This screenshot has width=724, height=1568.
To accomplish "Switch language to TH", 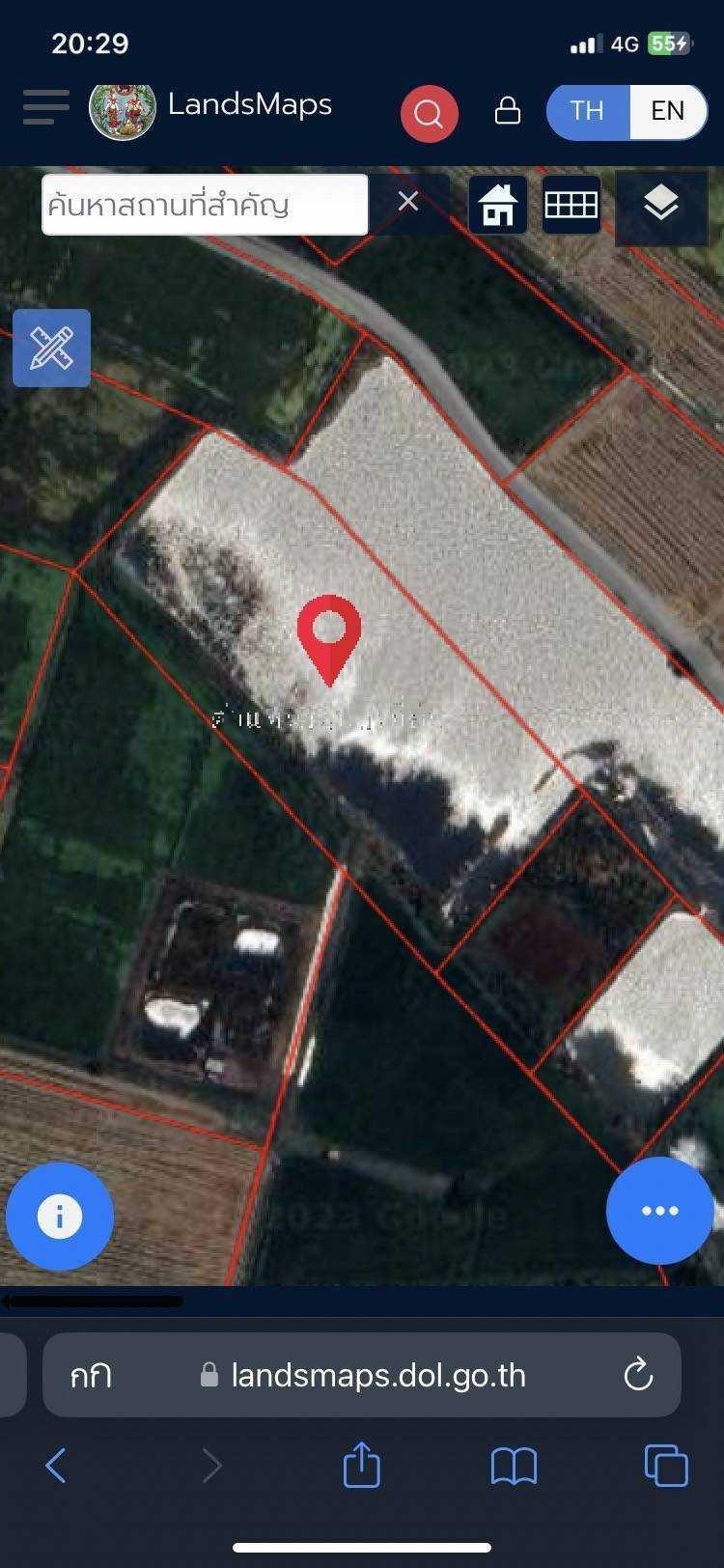I will 587,111.
